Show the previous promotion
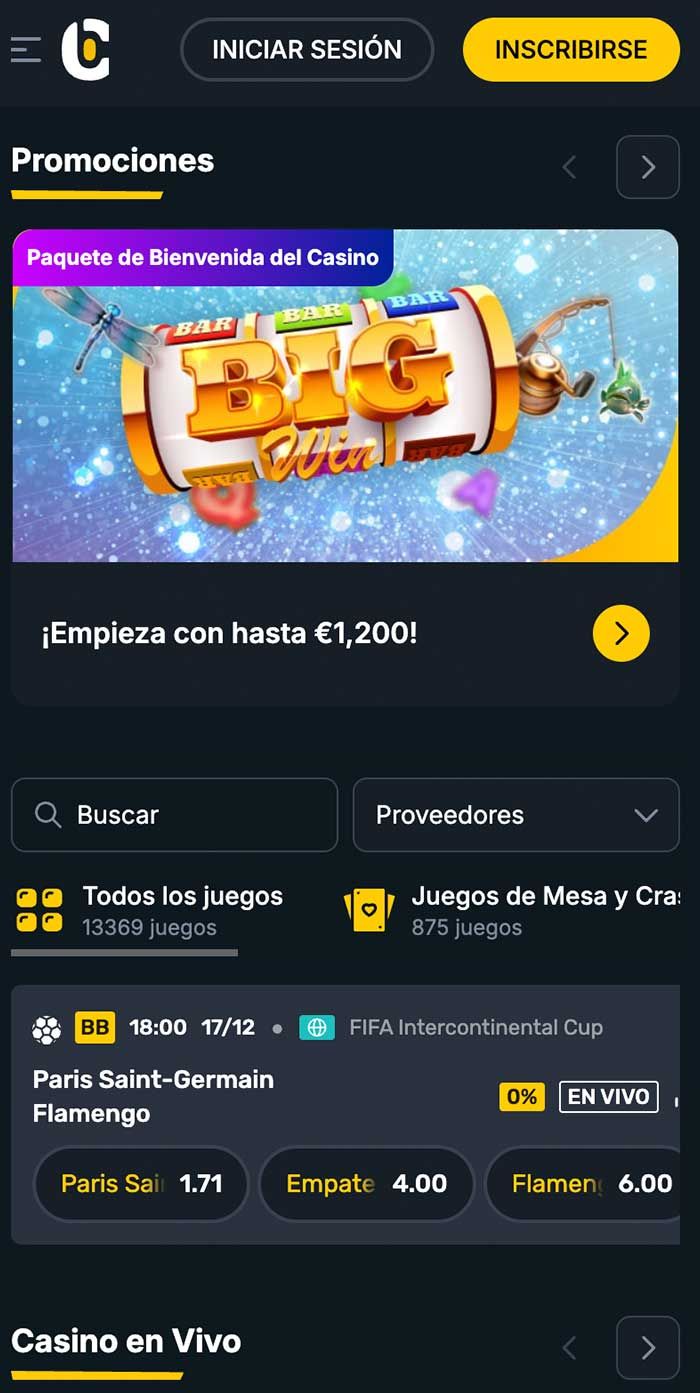 coord(570,167)
